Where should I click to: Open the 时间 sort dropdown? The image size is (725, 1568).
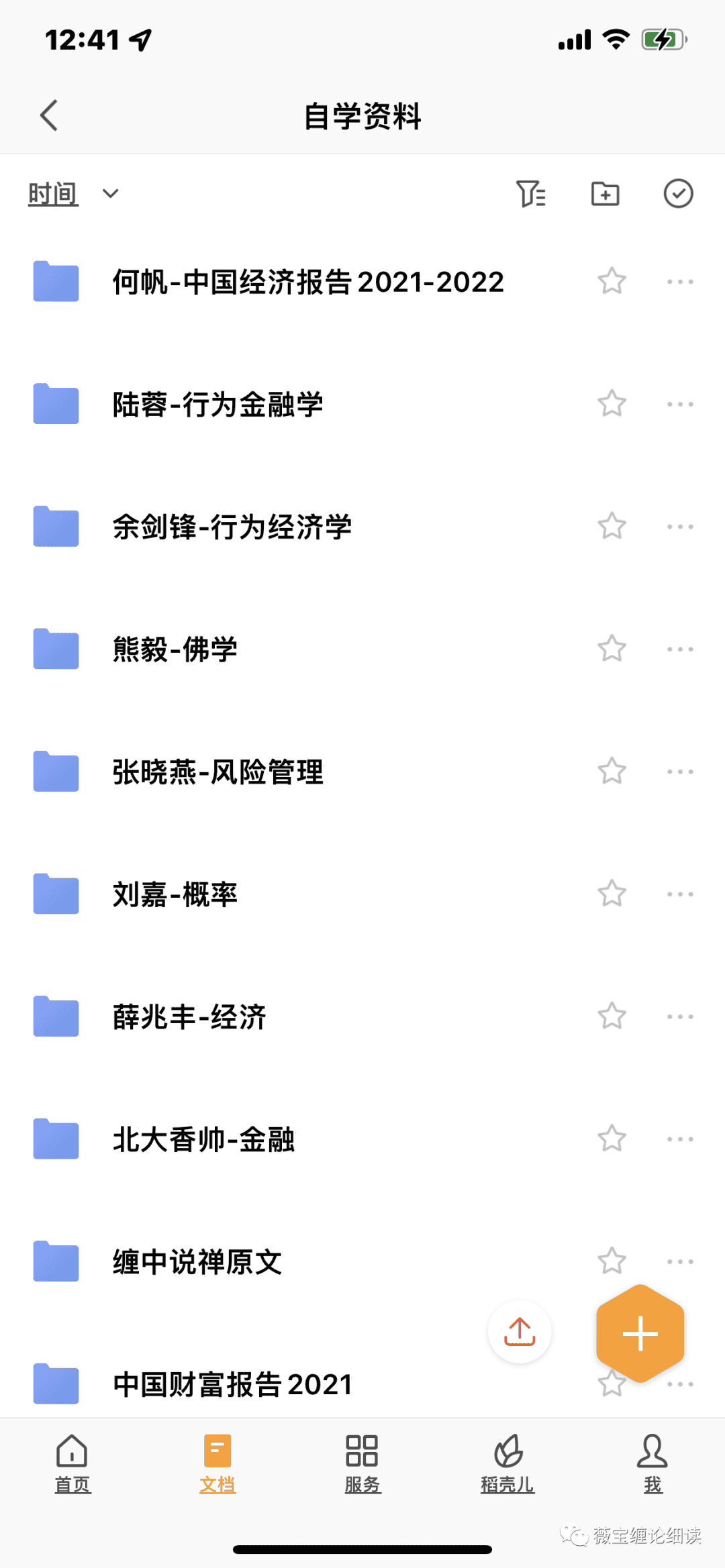pyautogui.click(x=73, y=194)
